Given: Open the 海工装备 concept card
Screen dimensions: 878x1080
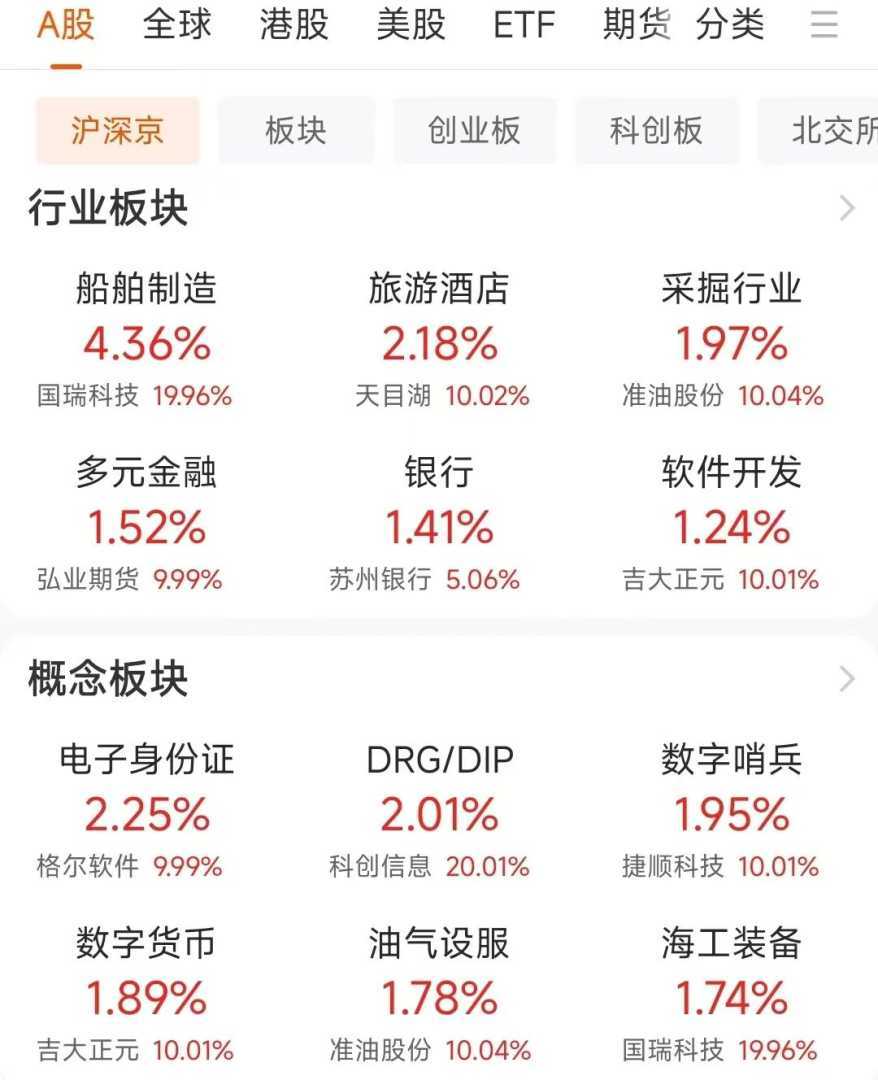Looking at the screenshot, I should click(x=731, y=996).
